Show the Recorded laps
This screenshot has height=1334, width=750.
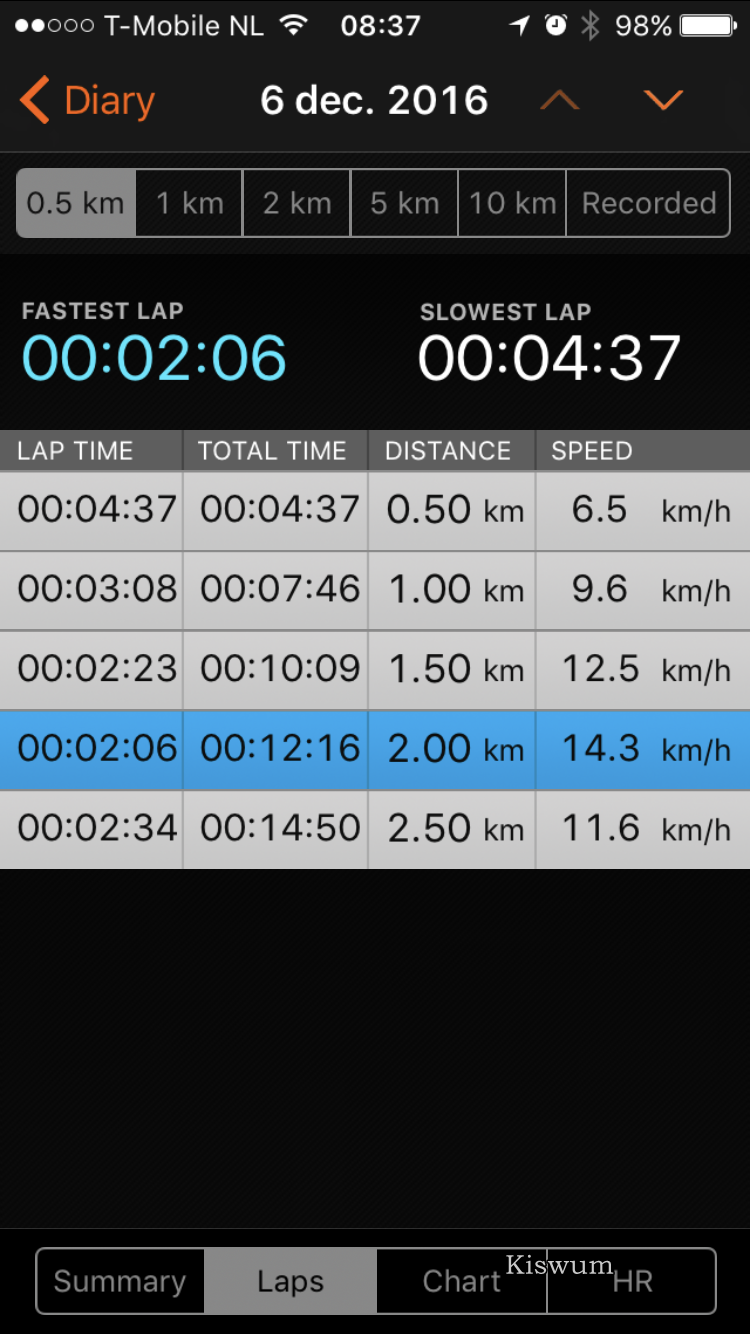tap(648, 203)
